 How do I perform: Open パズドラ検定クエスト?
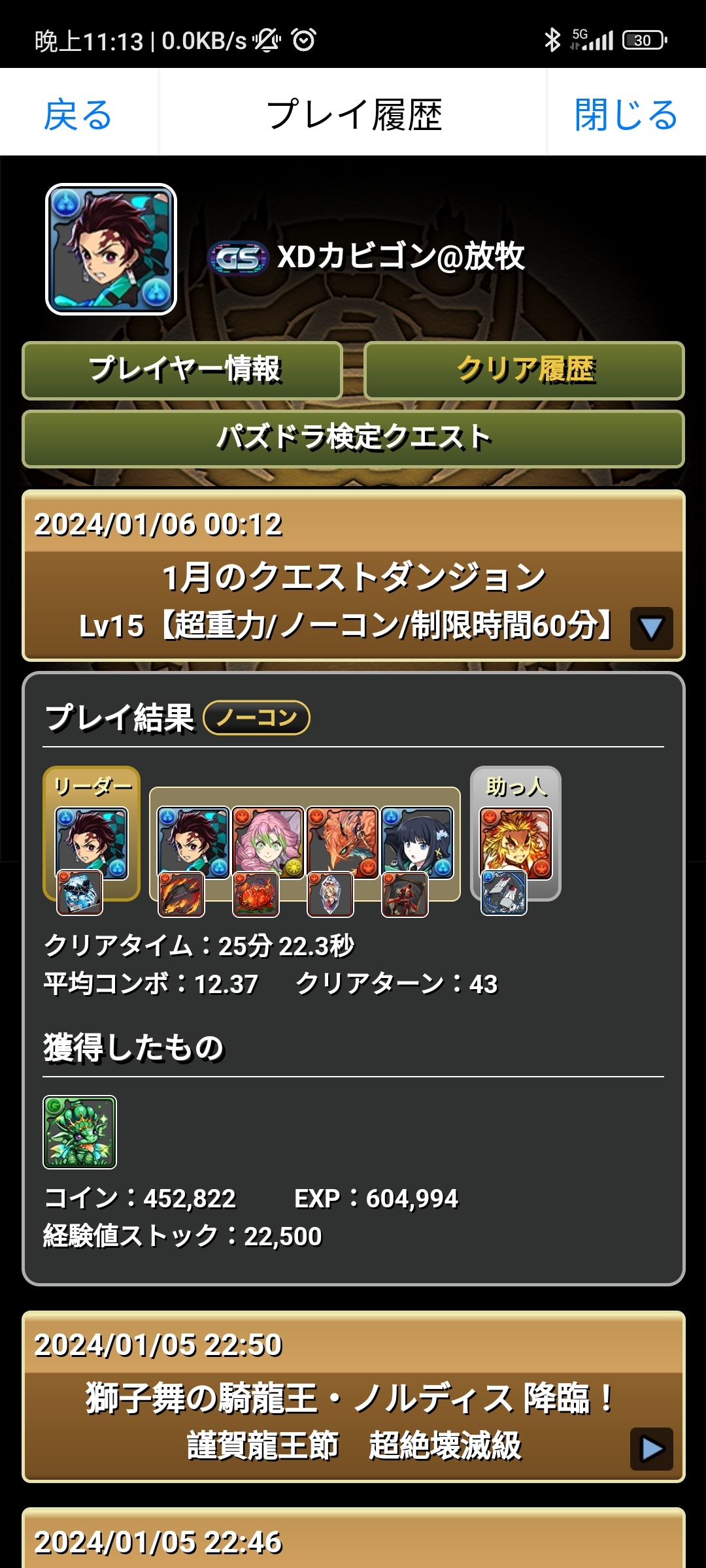point(353,439)
